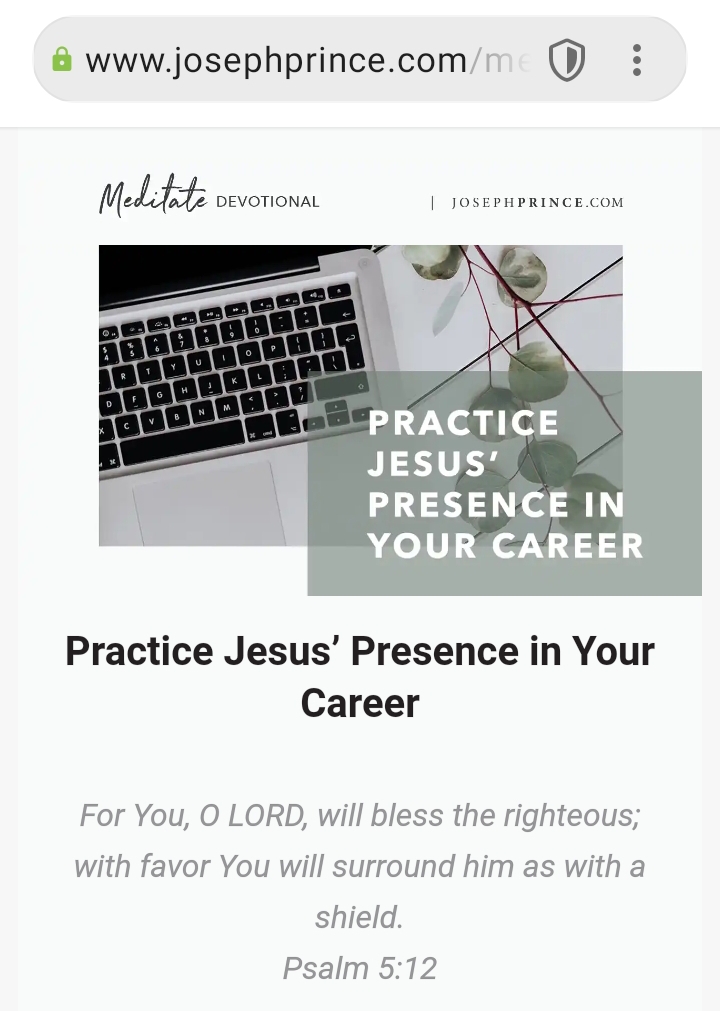Tap the URL address bar
Image resolution: width=720 pixels, height=1011 pixels.
tap(300, 60)
